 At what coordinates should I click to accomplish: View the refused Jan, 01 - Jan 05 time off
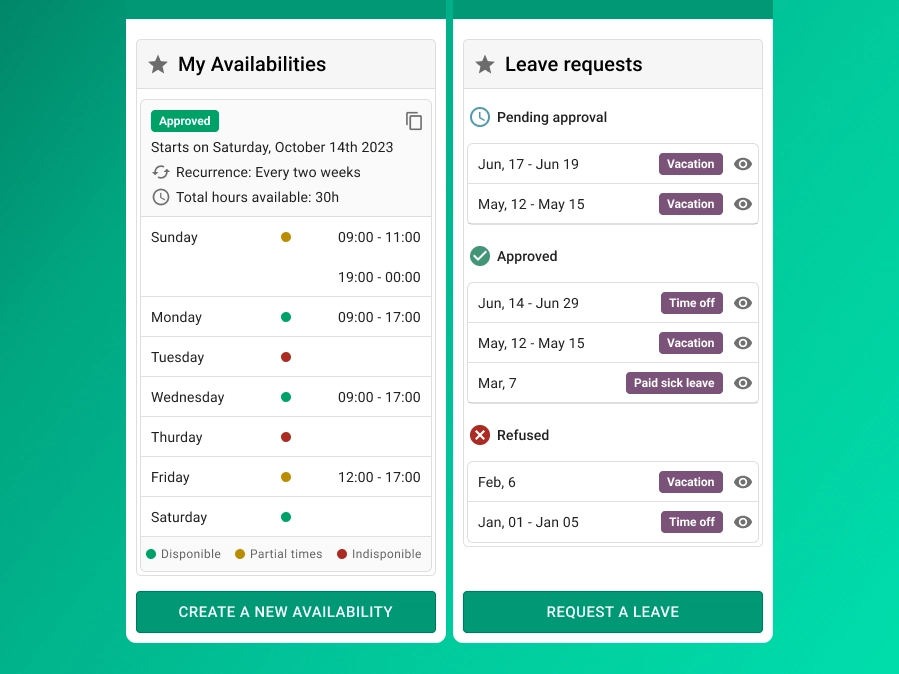tap(742, 522)
